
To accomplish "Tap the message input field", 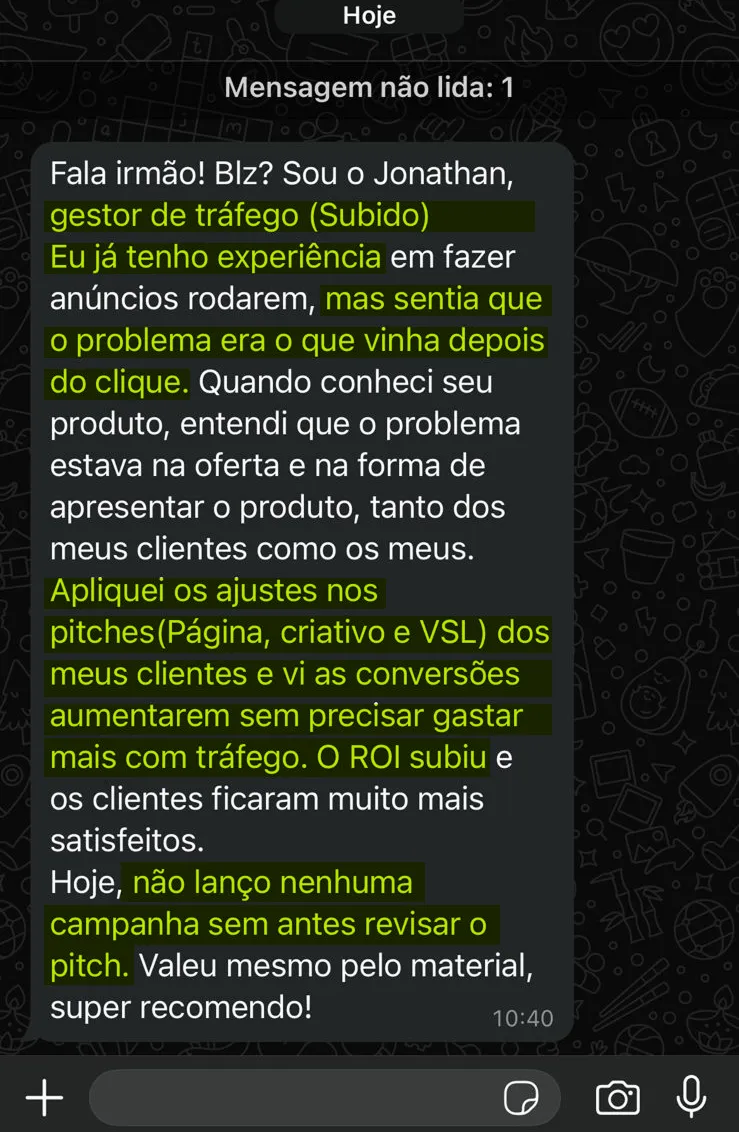I will 290,1098.
